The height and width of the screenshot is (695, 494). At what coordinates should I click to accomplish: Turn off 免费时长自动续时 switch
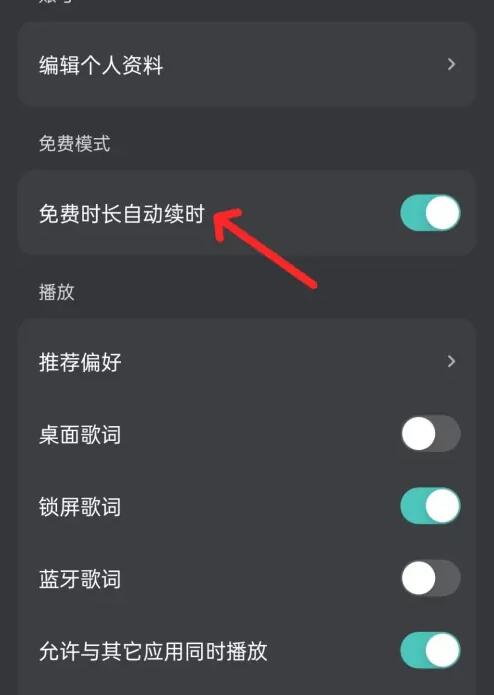(x=430, y=213)
